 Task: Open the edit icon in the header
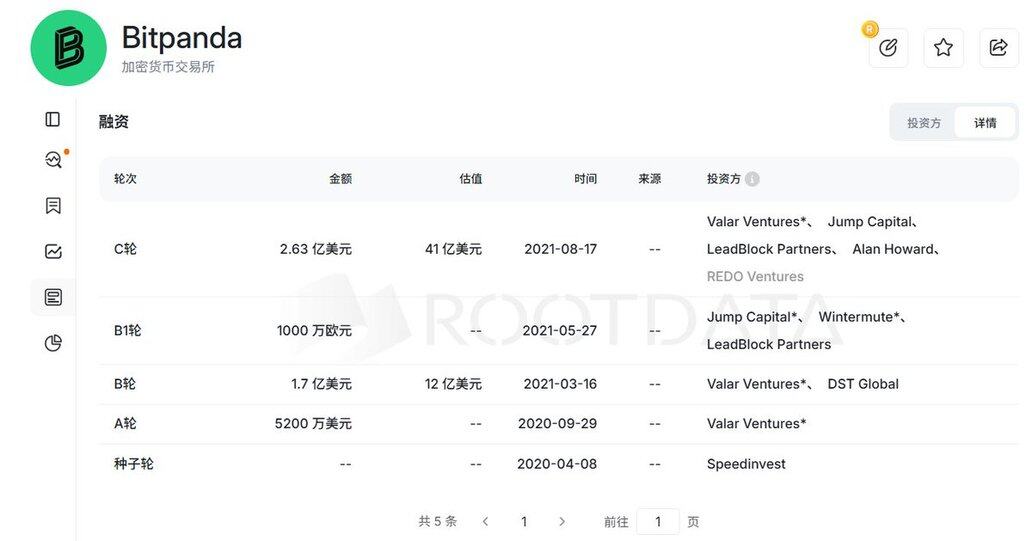[x=888, y=47]
